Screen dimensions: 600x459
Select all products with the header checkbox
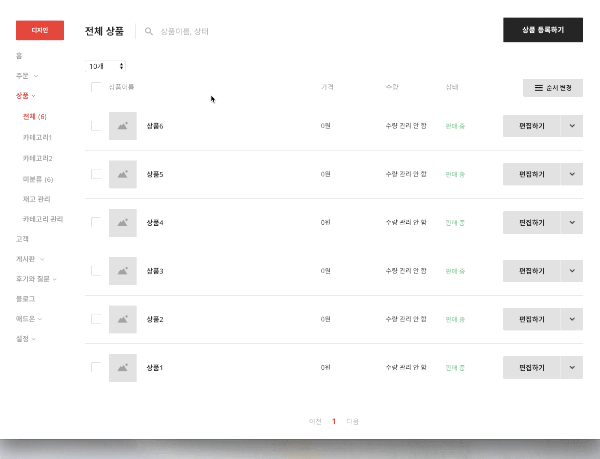[96, 87]
